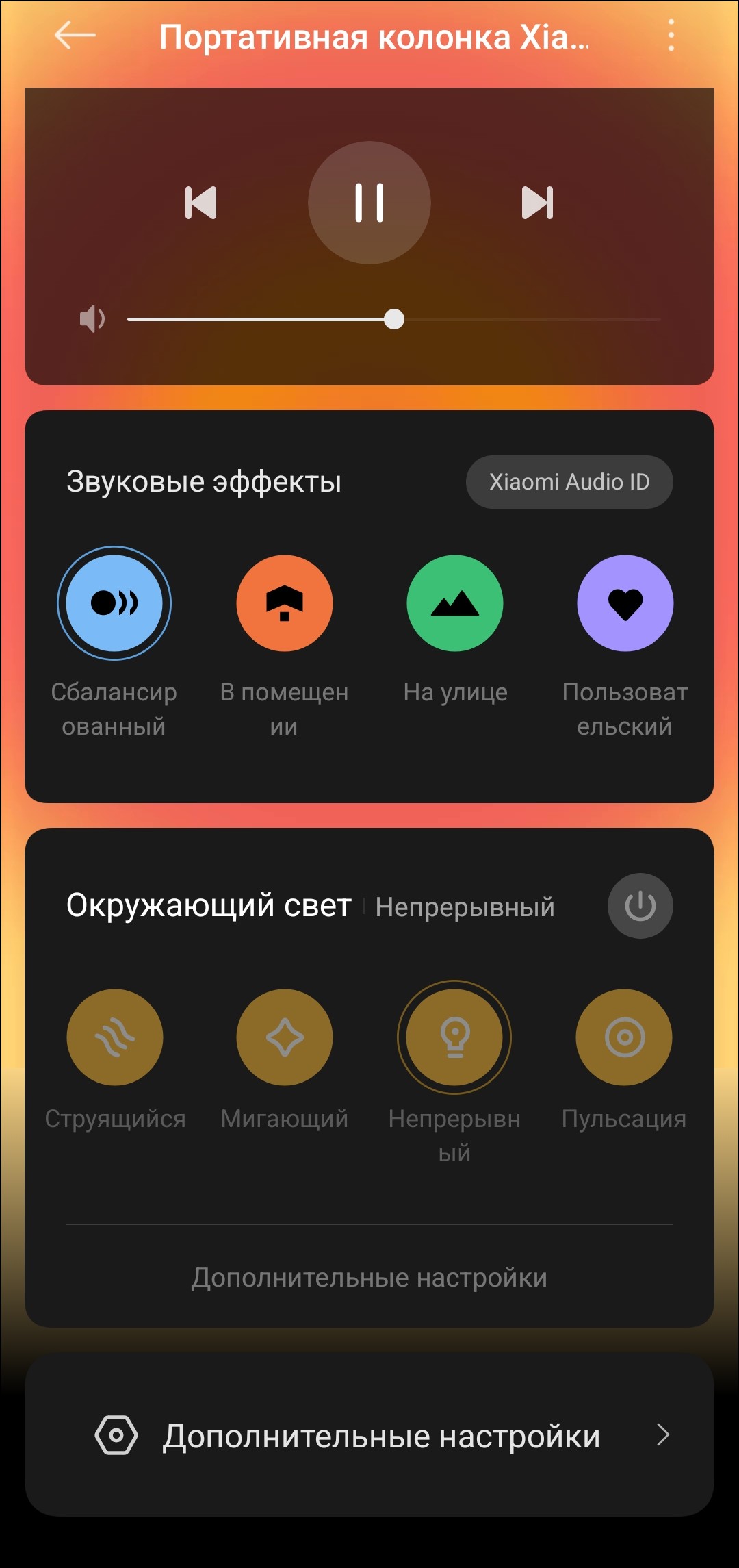The width and height of the screenshot is (739, 1568).
Task: Choose the В помещении sound effect
Action: (x=285, y=603)
